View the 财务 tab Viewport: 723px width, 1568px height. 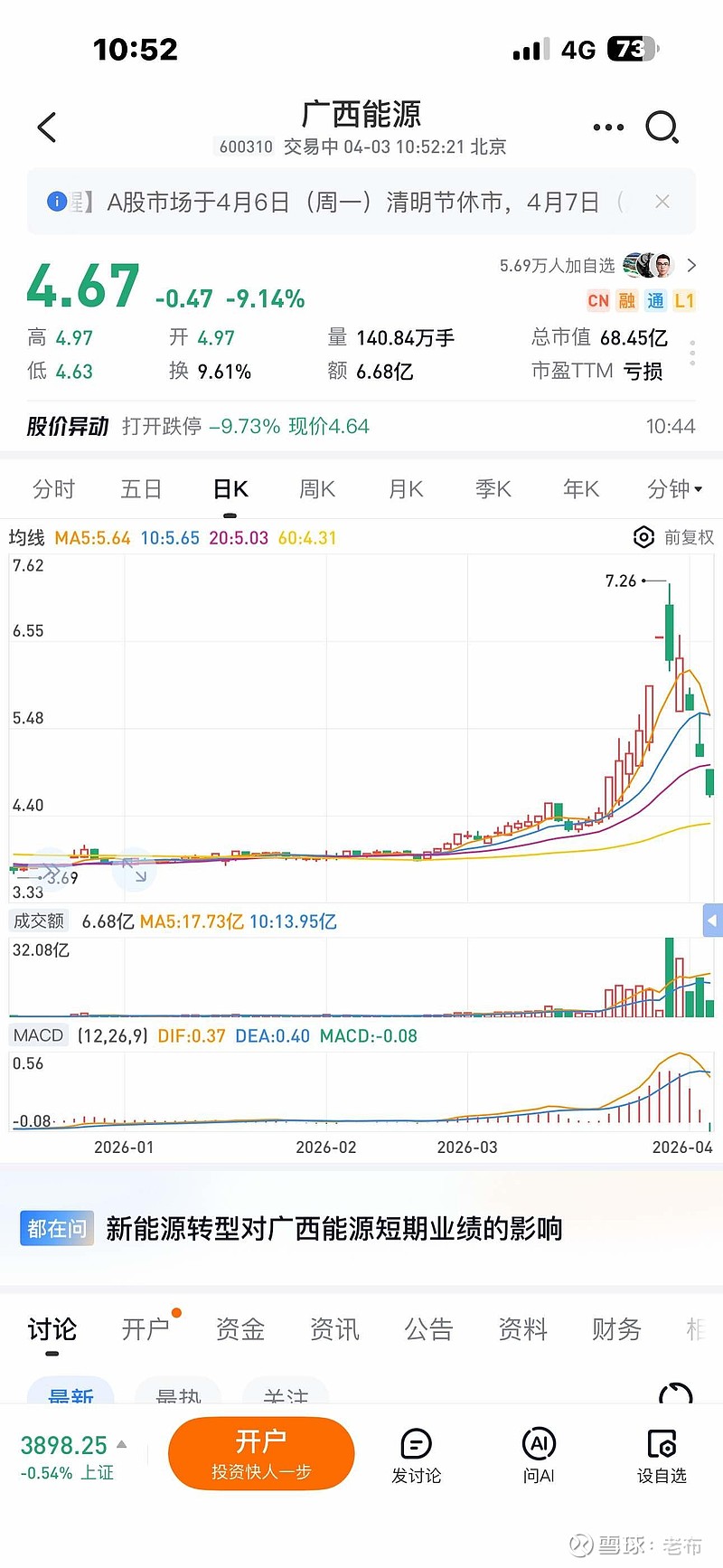[616, 1329]
